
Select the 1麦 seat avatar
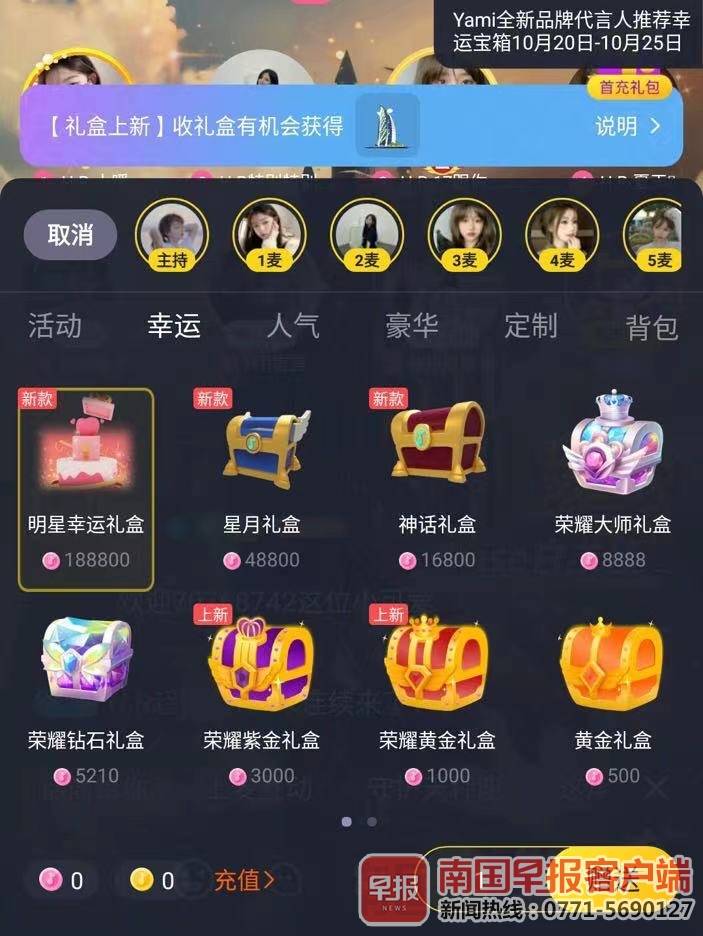tap(269, 235)
